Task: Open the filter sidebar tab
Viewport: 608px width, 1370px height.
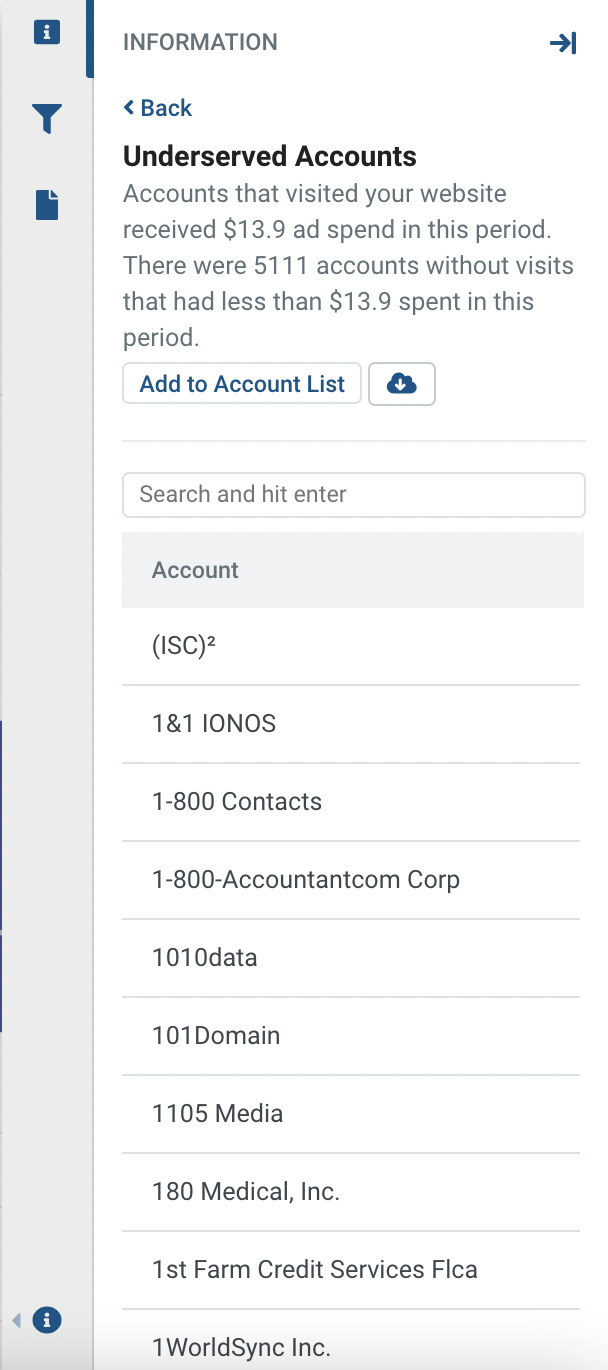Action: 47,119
